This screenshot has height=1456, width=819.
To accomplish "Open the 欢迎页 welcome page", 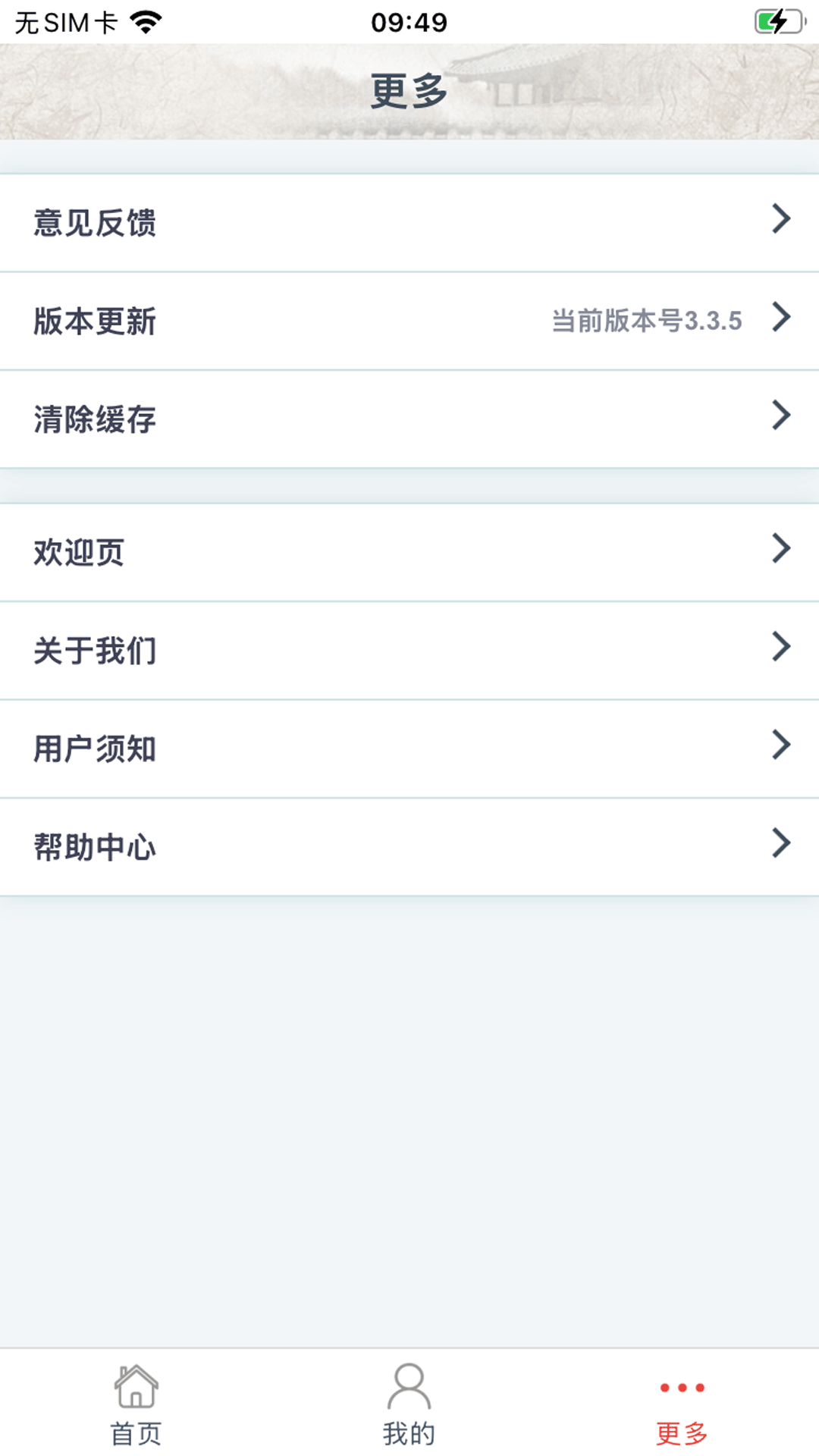I will pos(409,552).
